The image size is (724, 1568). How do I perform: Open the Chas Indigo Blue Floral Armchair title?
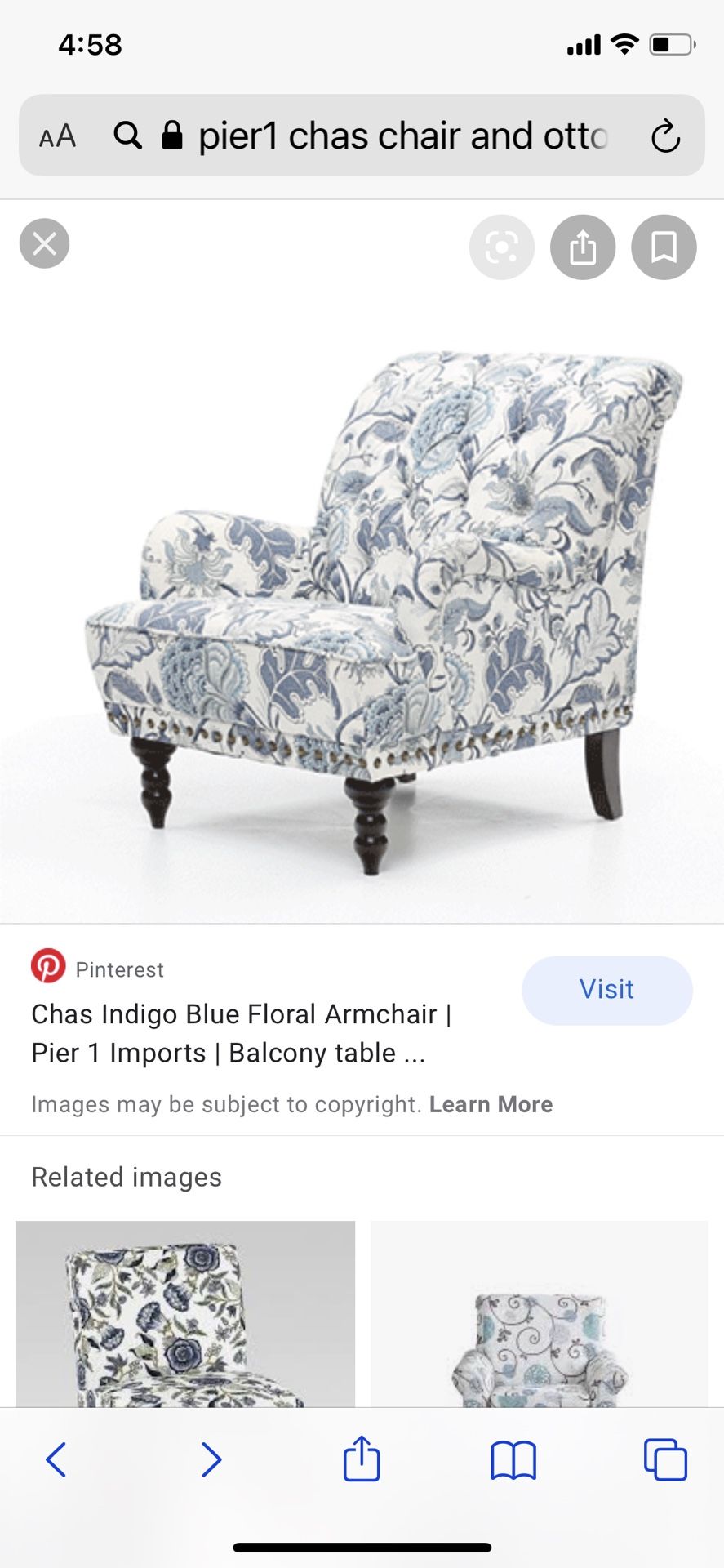pyautogui.click(x=241, y=1033)
